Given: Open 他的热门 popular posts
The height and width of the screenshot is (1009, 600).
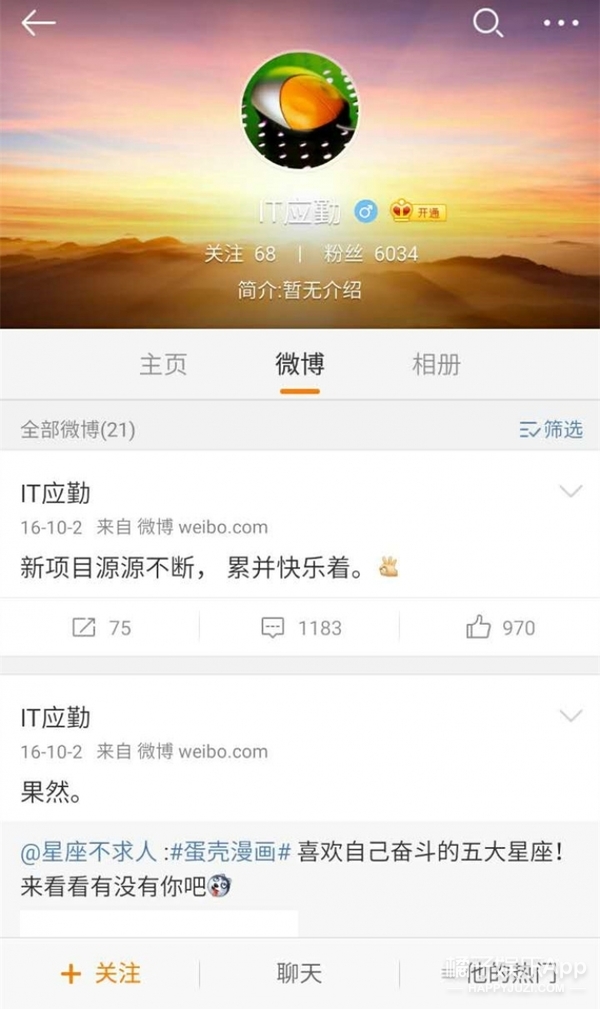Looking at the screenshot, I should 498,972.
